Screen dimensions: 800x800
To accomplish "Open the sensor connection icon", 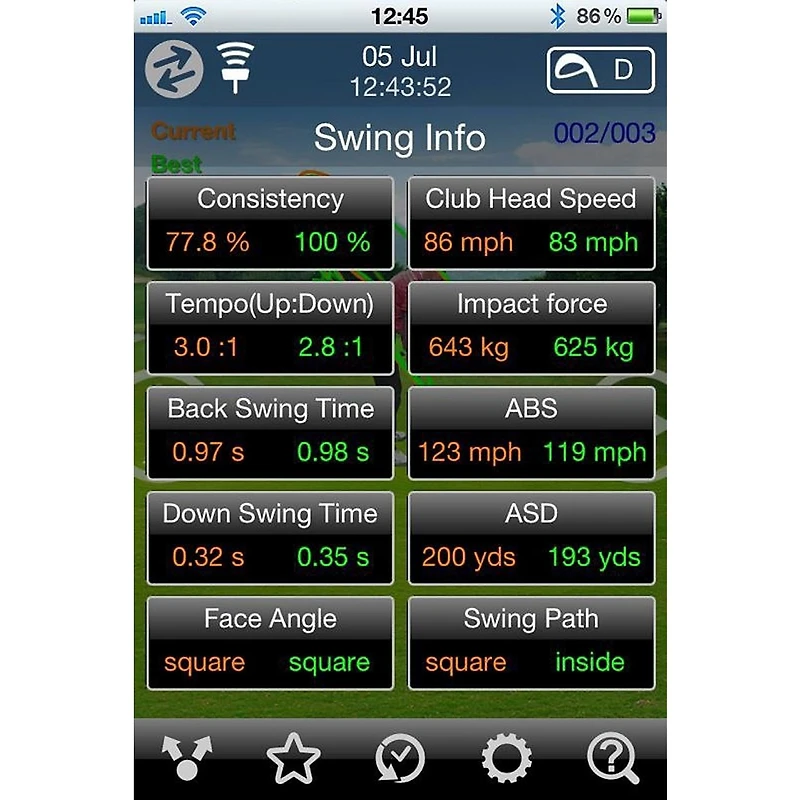I will [x=235, y=67].
